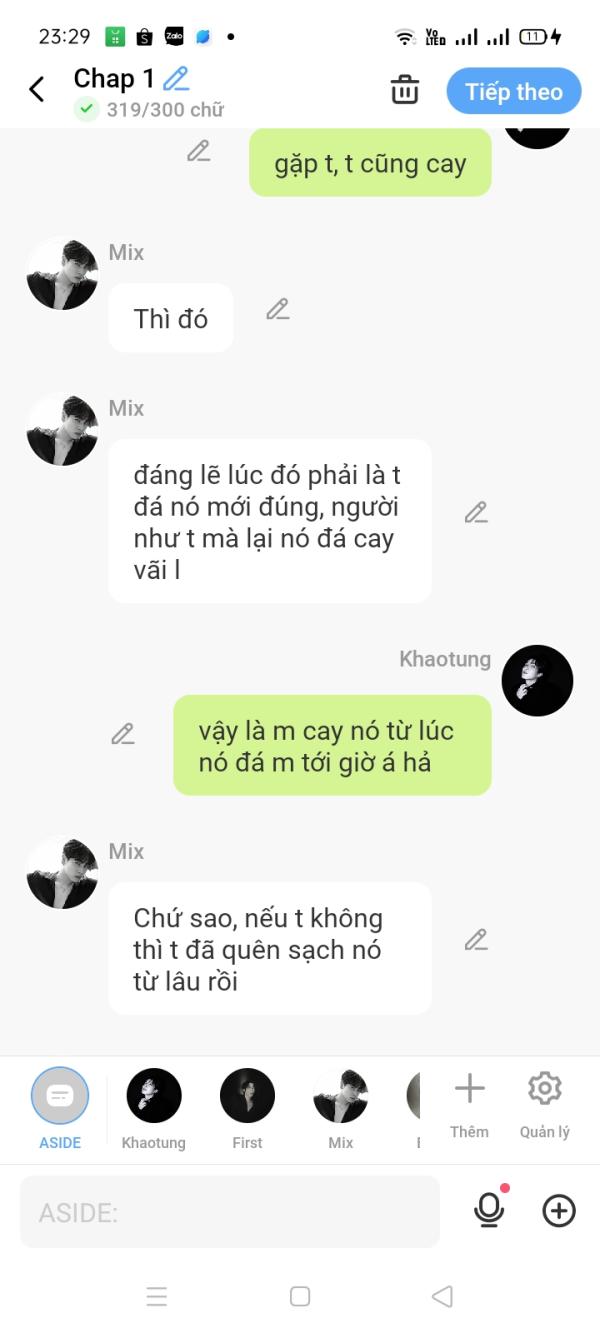The width and height of the screenshot is (600, 1333).
Task: Bấm nút home hệ thống
Action: (300, 1296)
